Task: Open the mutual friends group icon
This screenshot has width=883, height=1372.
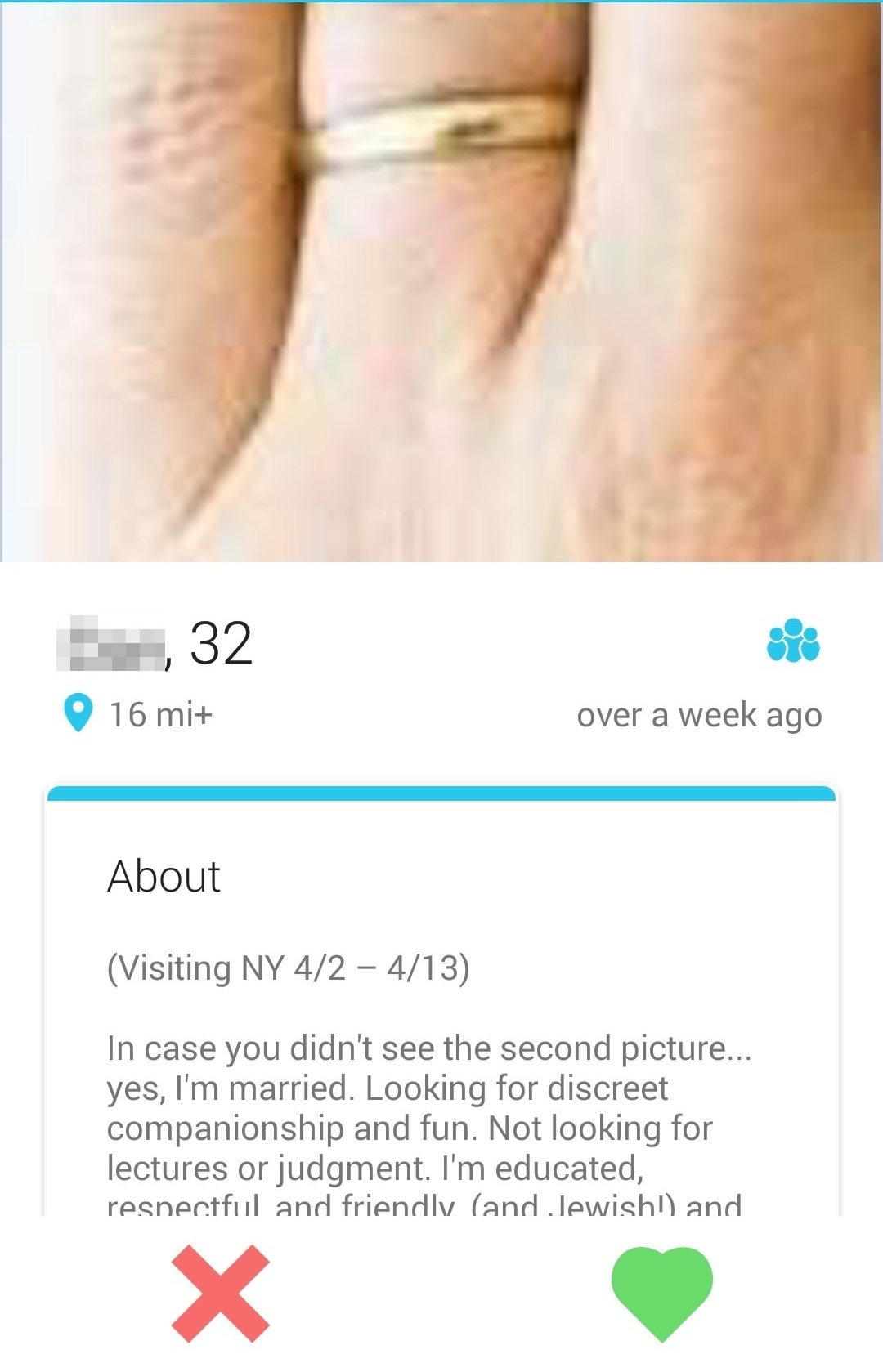Action: point(793,640)
